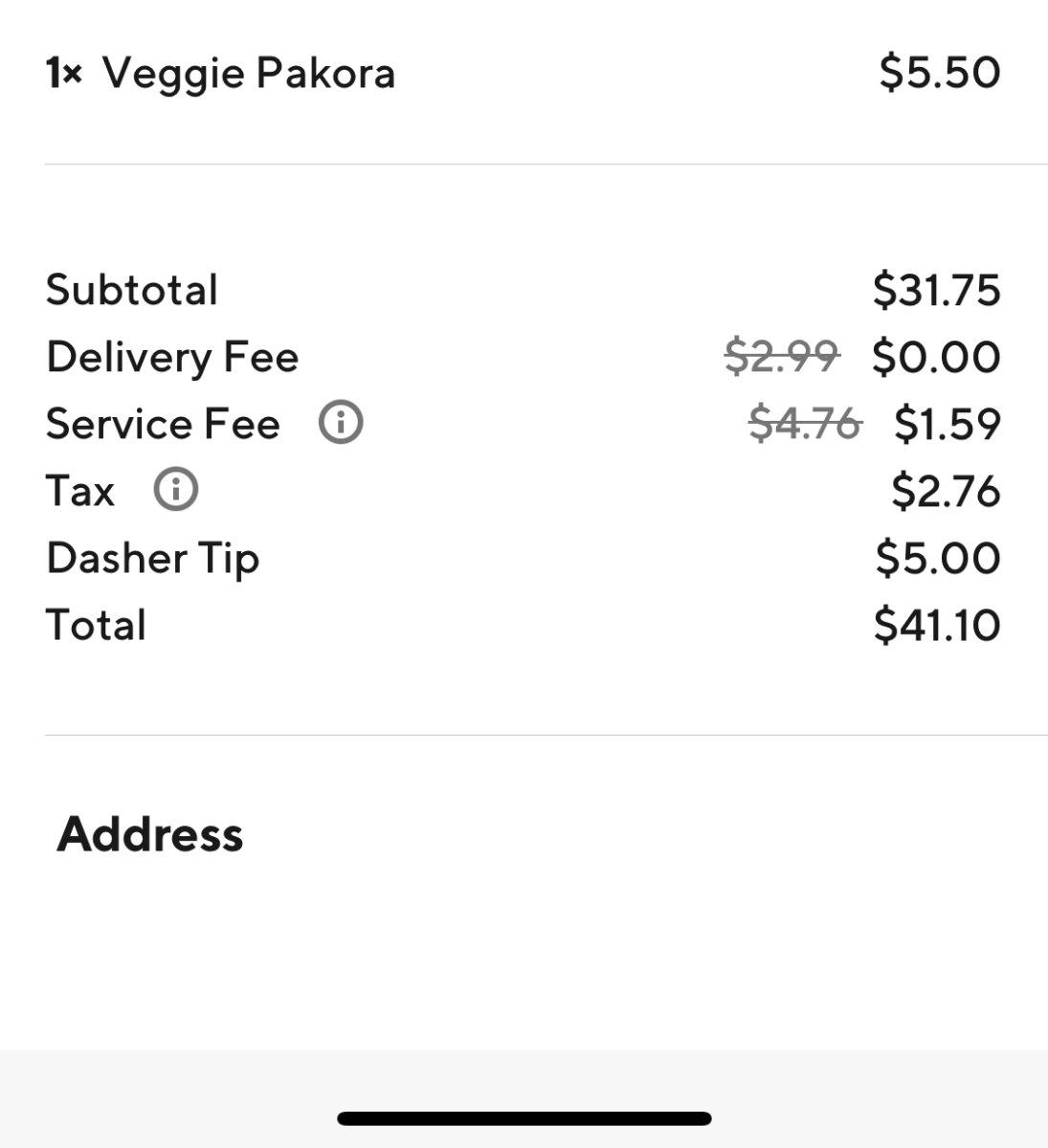Show Tax details via info icon
This screenshot has width=1048, height=1148.
[175, 491]
